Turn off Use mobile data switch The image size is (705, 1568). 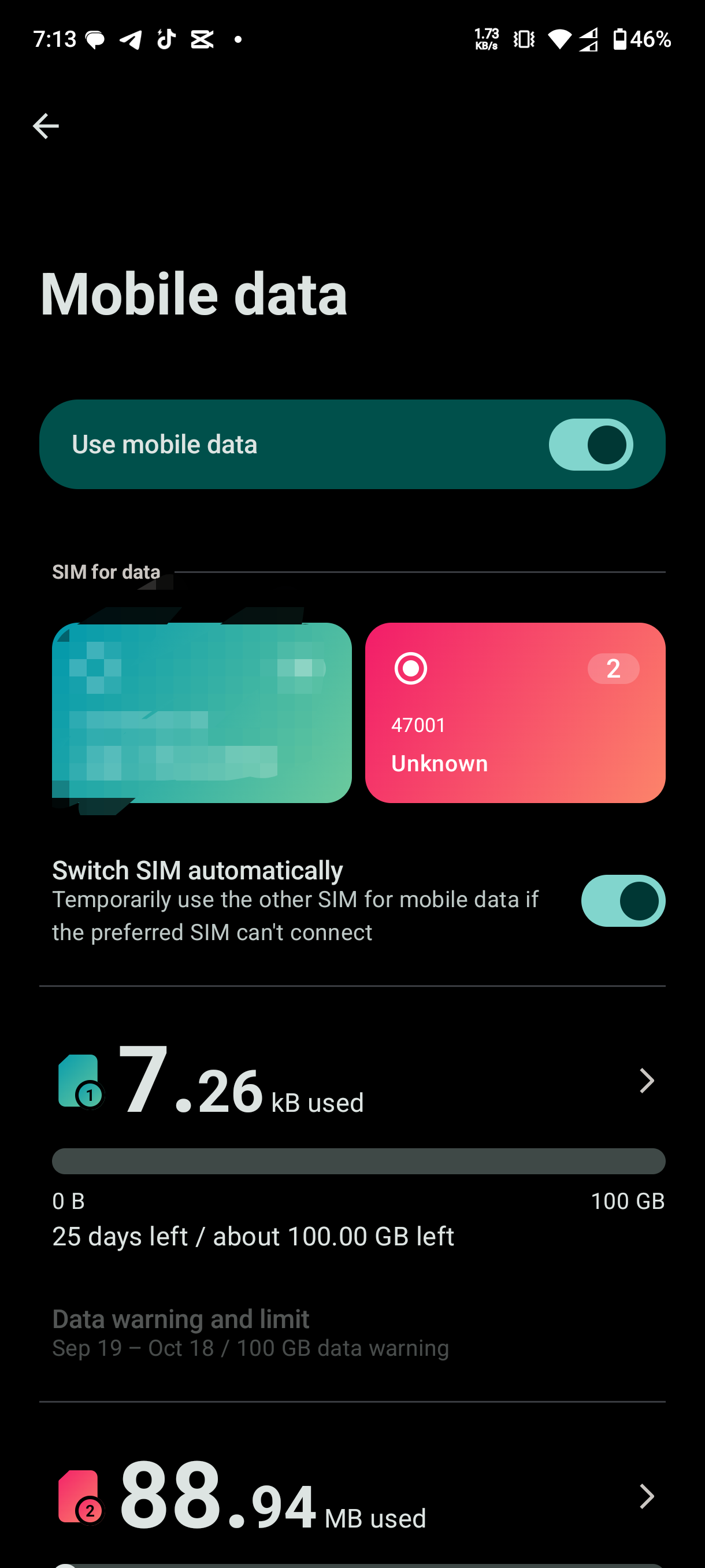(590, 445)
